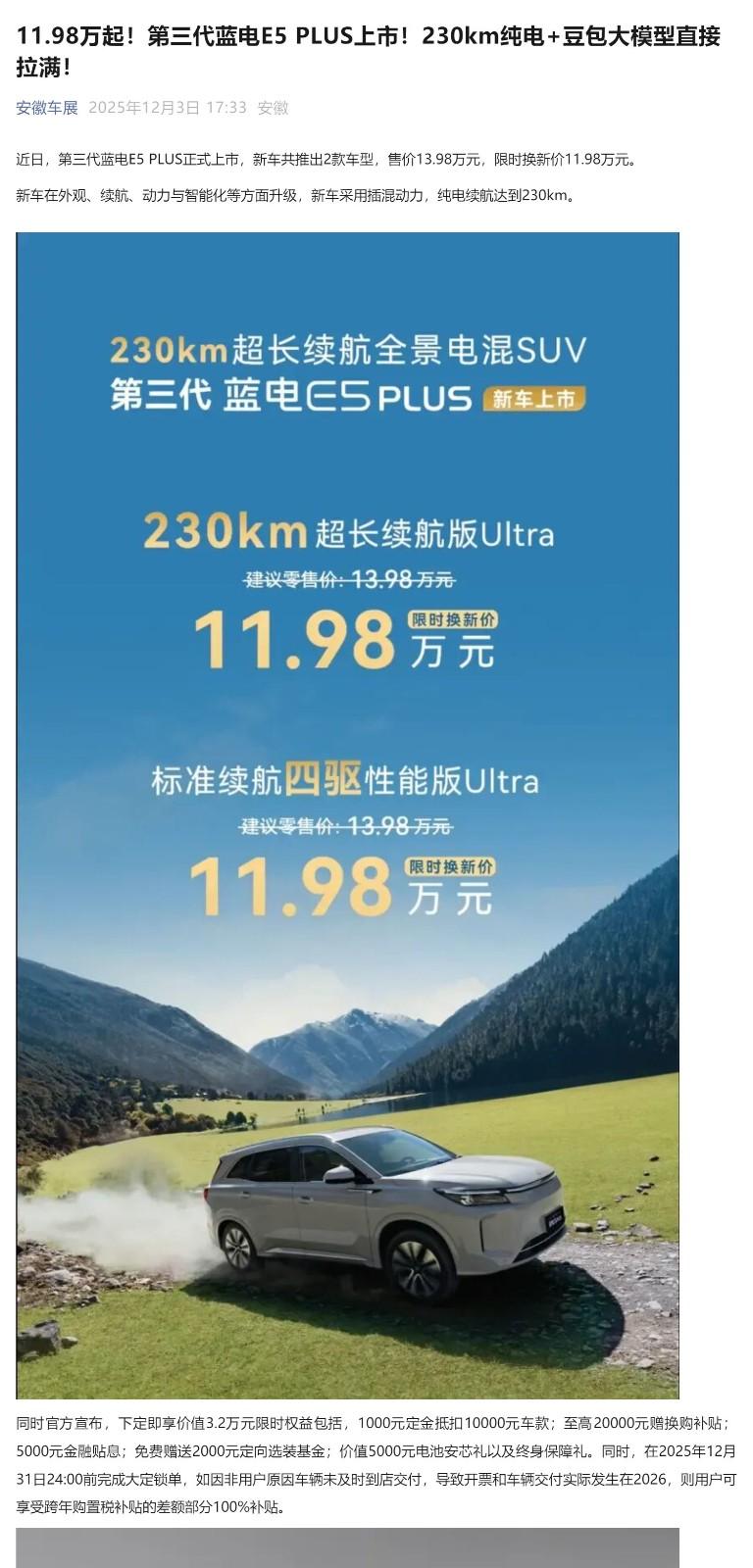This screenshot has width=753, height=1568.
Task: Open the 安徽车展 author account link
Action: click(x=46, y=108)
